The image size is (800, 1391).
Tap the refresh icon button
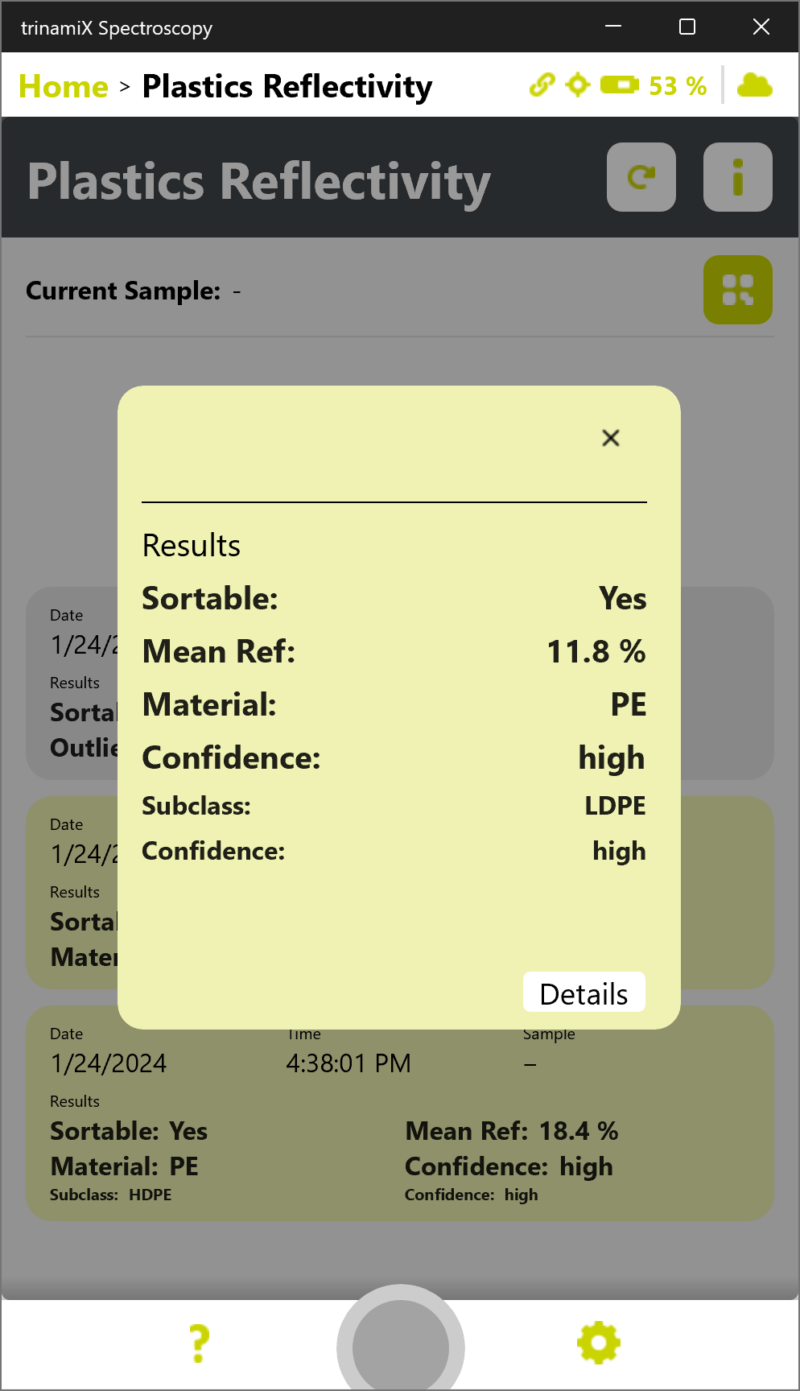point(641,177)
